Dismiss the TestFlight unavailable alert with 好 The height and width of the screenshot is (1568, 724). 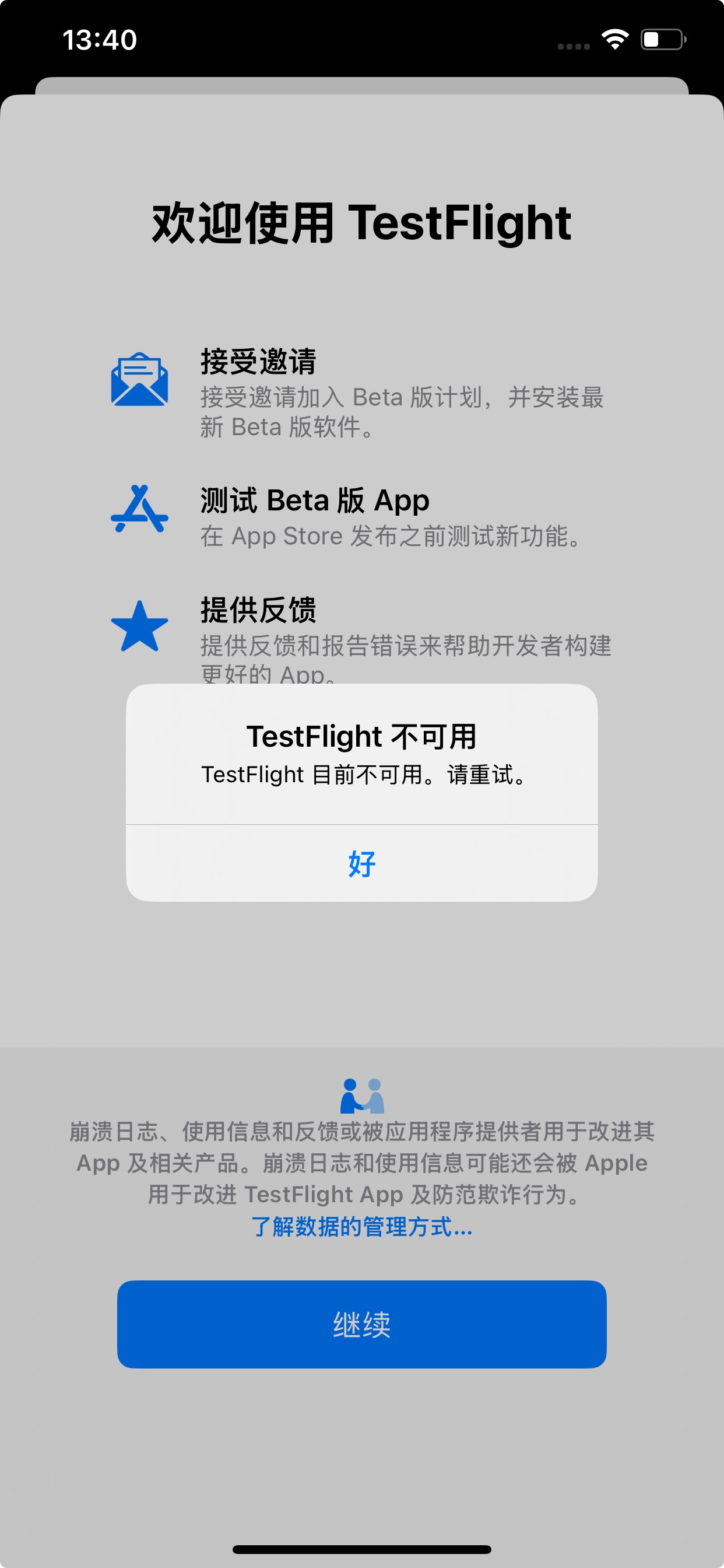tap(361, 863)
